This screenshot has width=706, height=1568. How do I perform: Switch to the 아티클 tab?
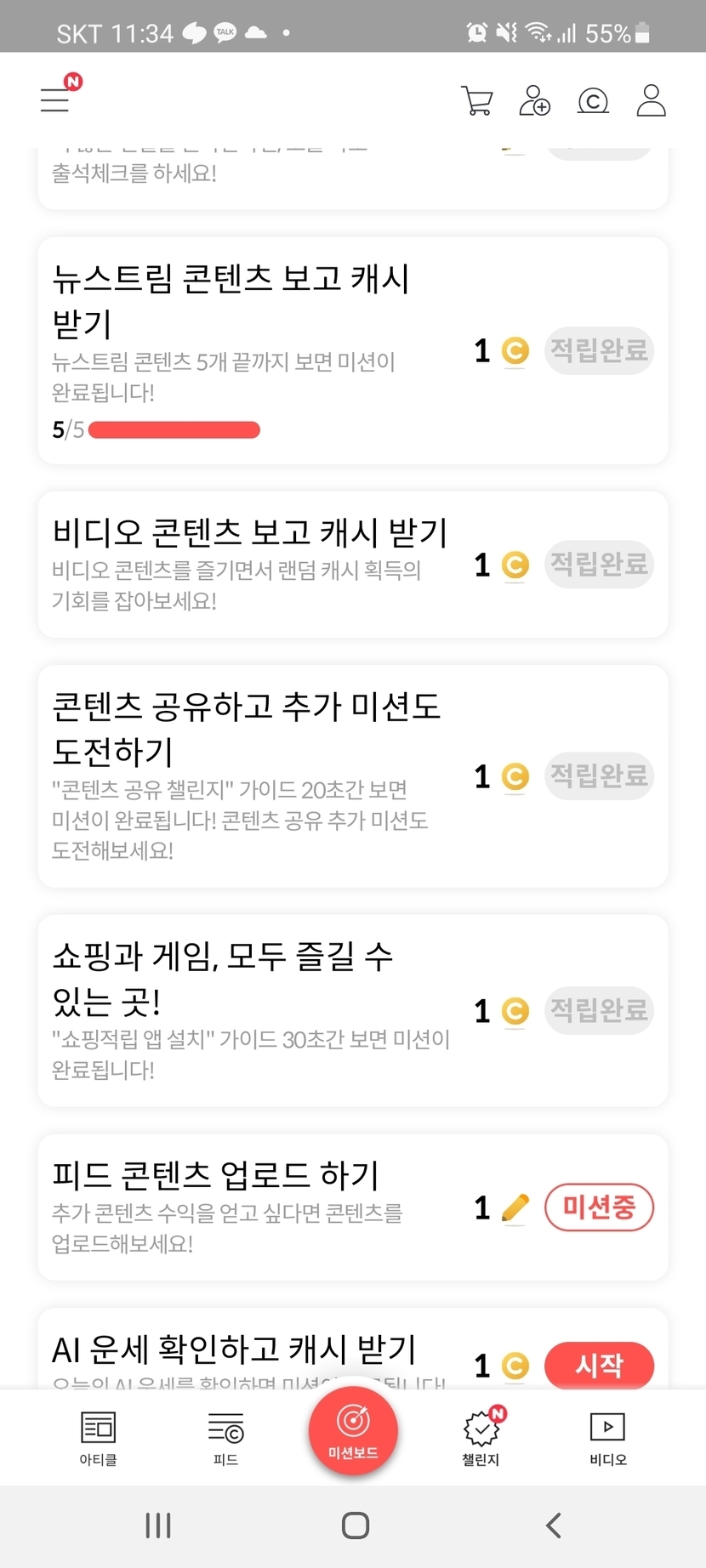pyautogui.click(x=98, y=1438)
